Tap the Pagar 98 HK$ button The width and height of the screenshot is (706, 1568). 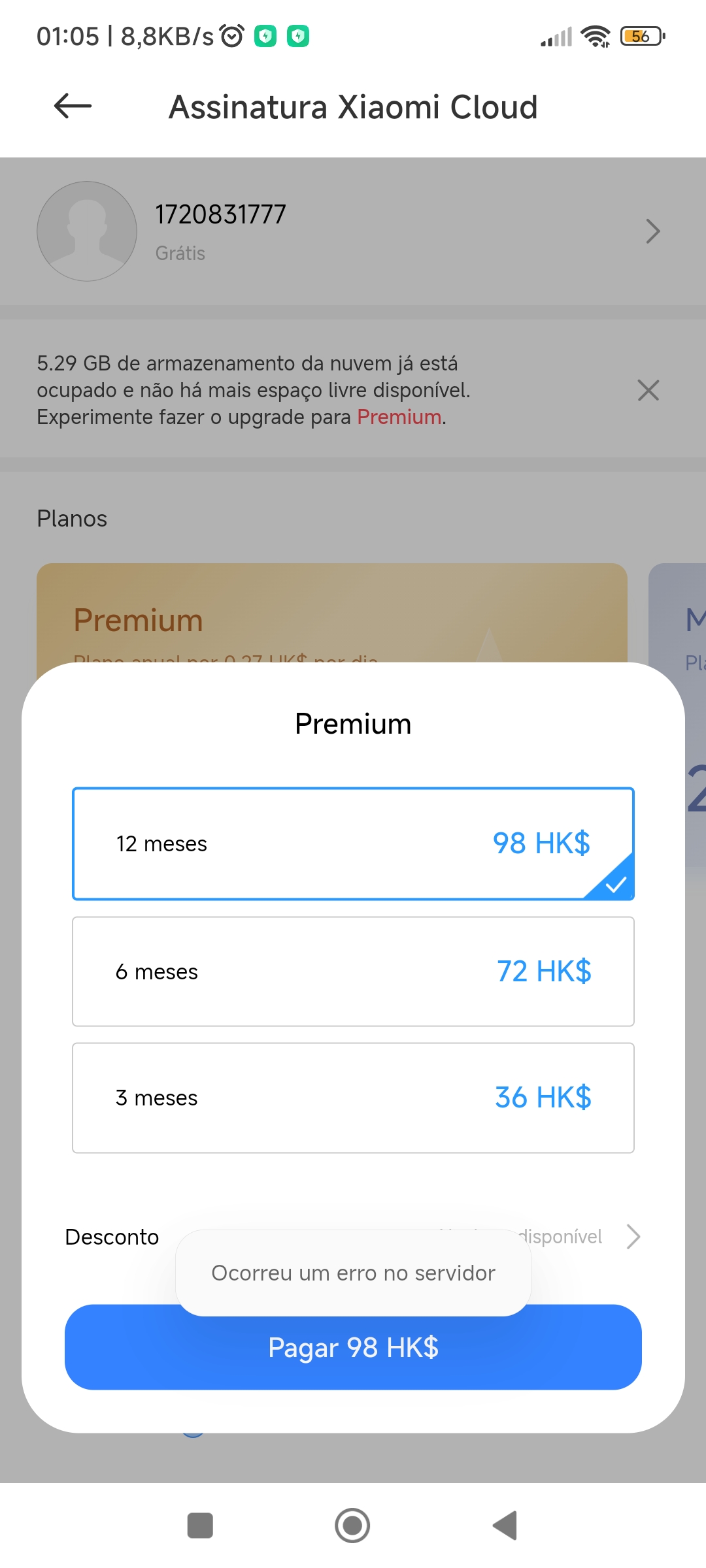pyautogui.click(x=353, y=1347)
